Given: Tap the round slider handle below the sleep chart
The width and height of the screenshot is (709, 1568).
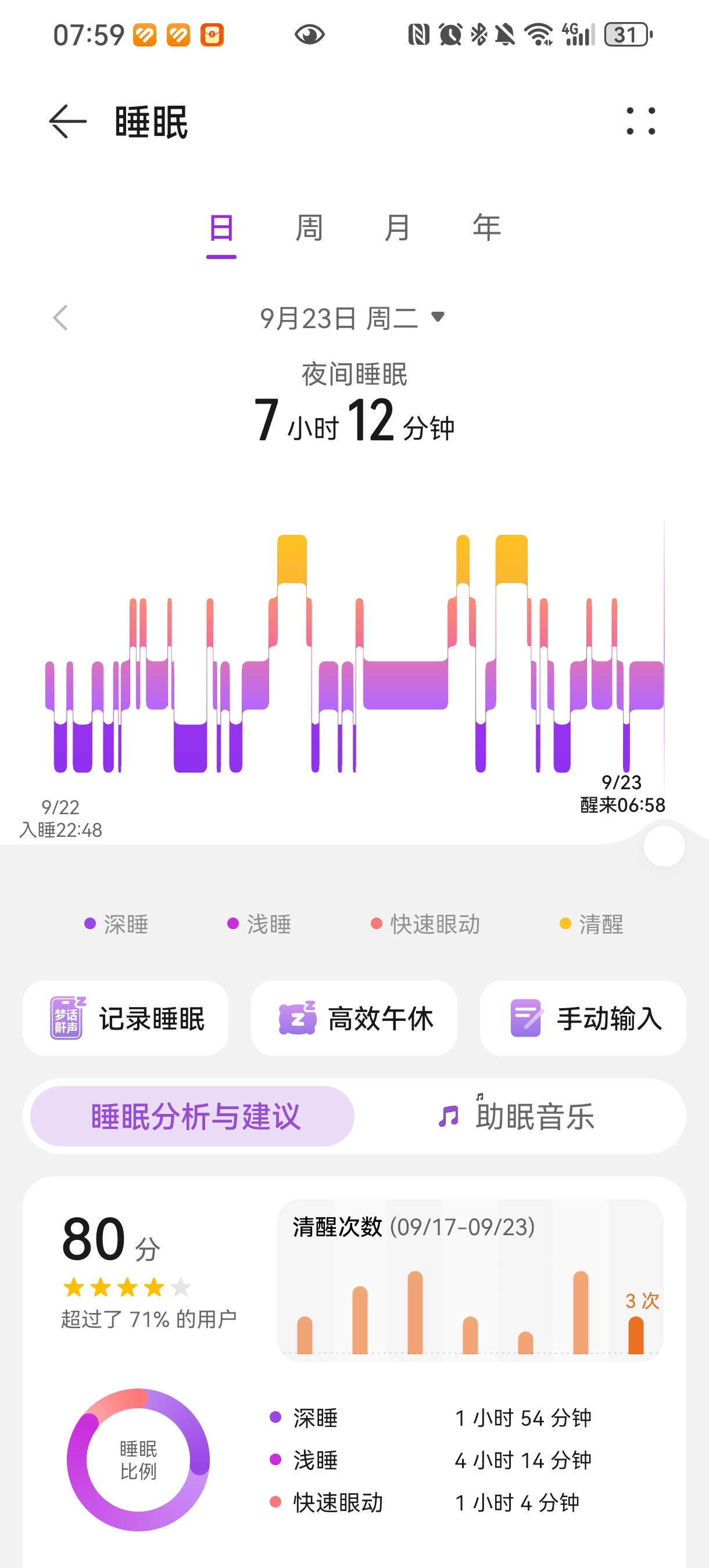Looking at the screenshot, I should click(664, 846).
